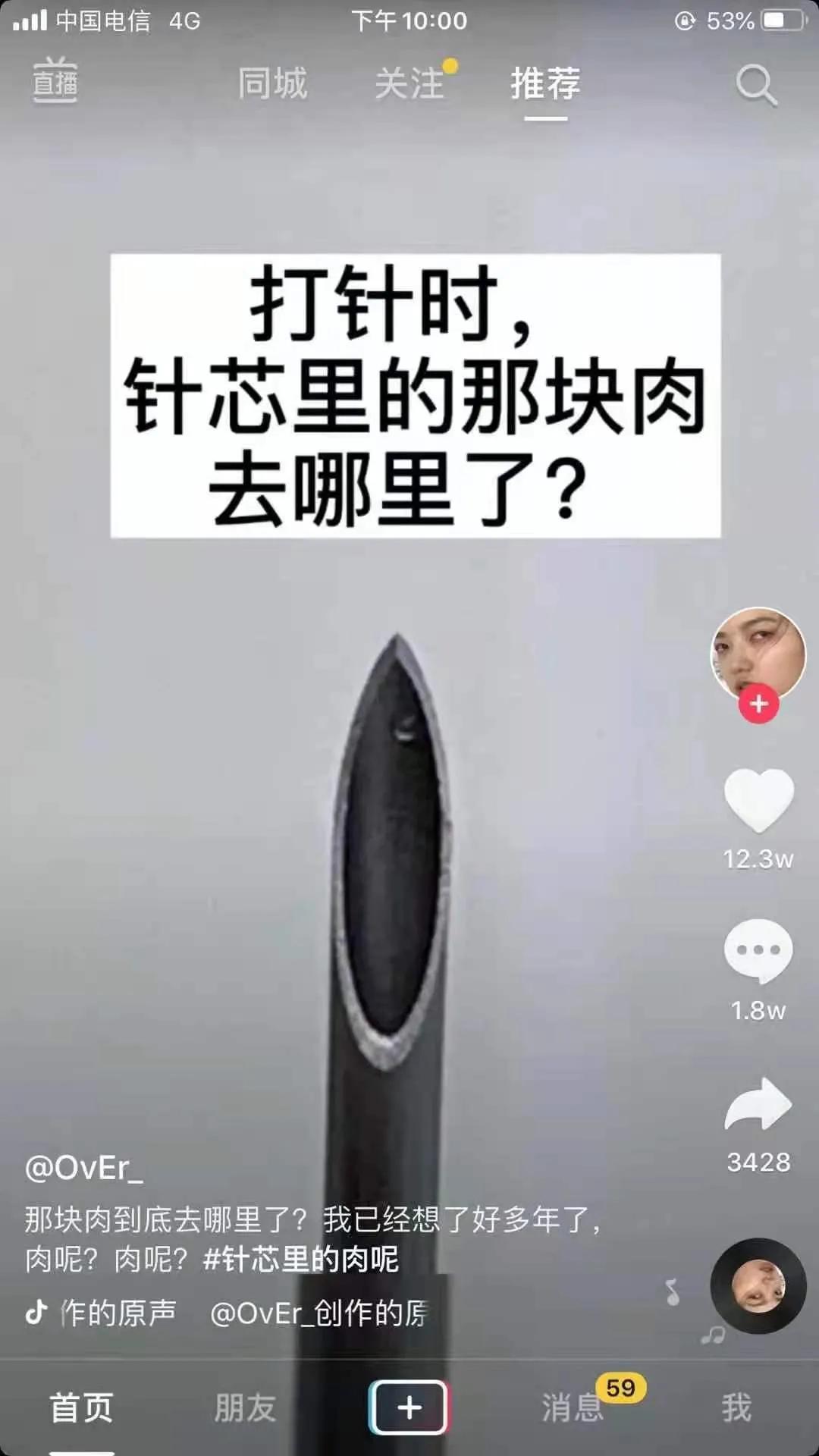Open hashtag #针芯里的肉呢
819x1456 pixels.
click(301, 1260)
